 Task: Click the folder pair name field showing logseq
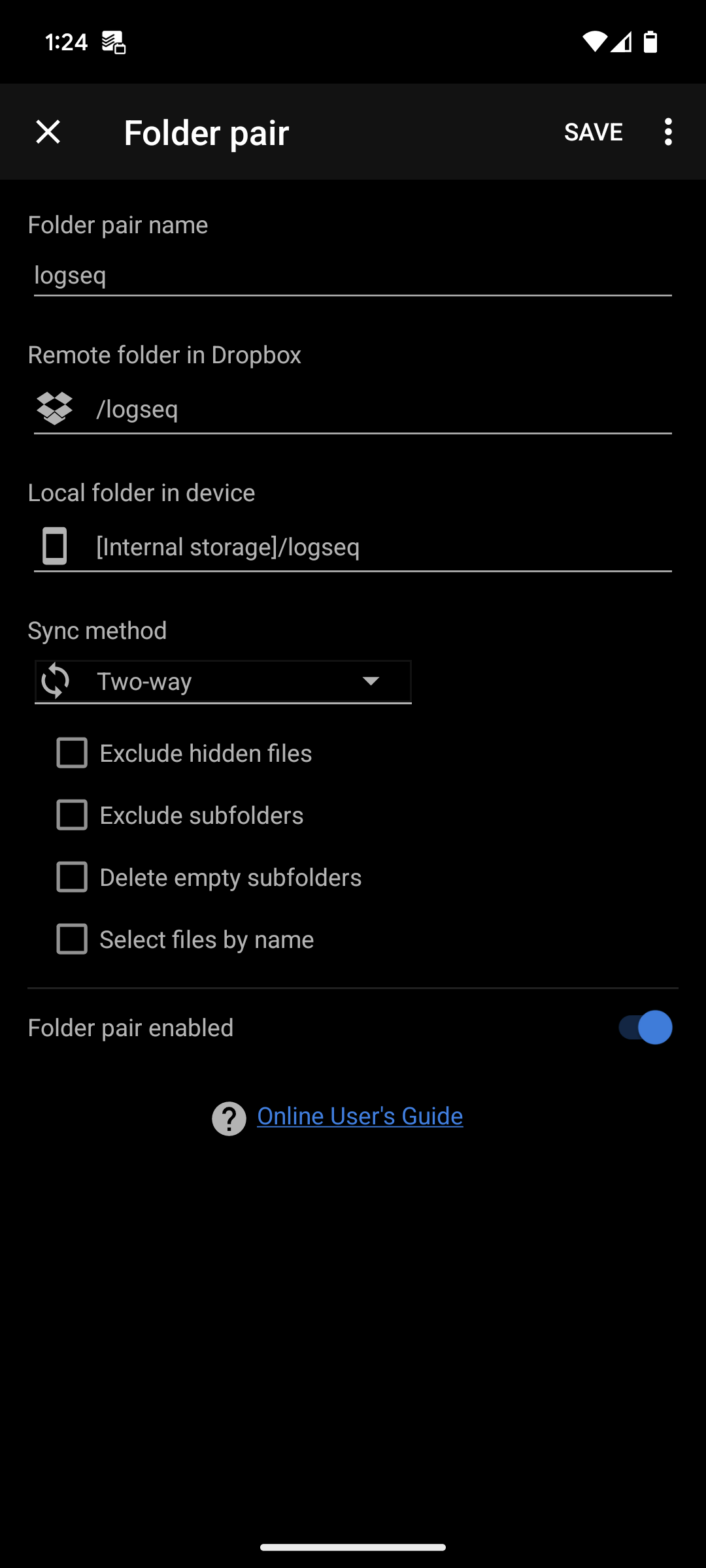click(x=353, y=275)
